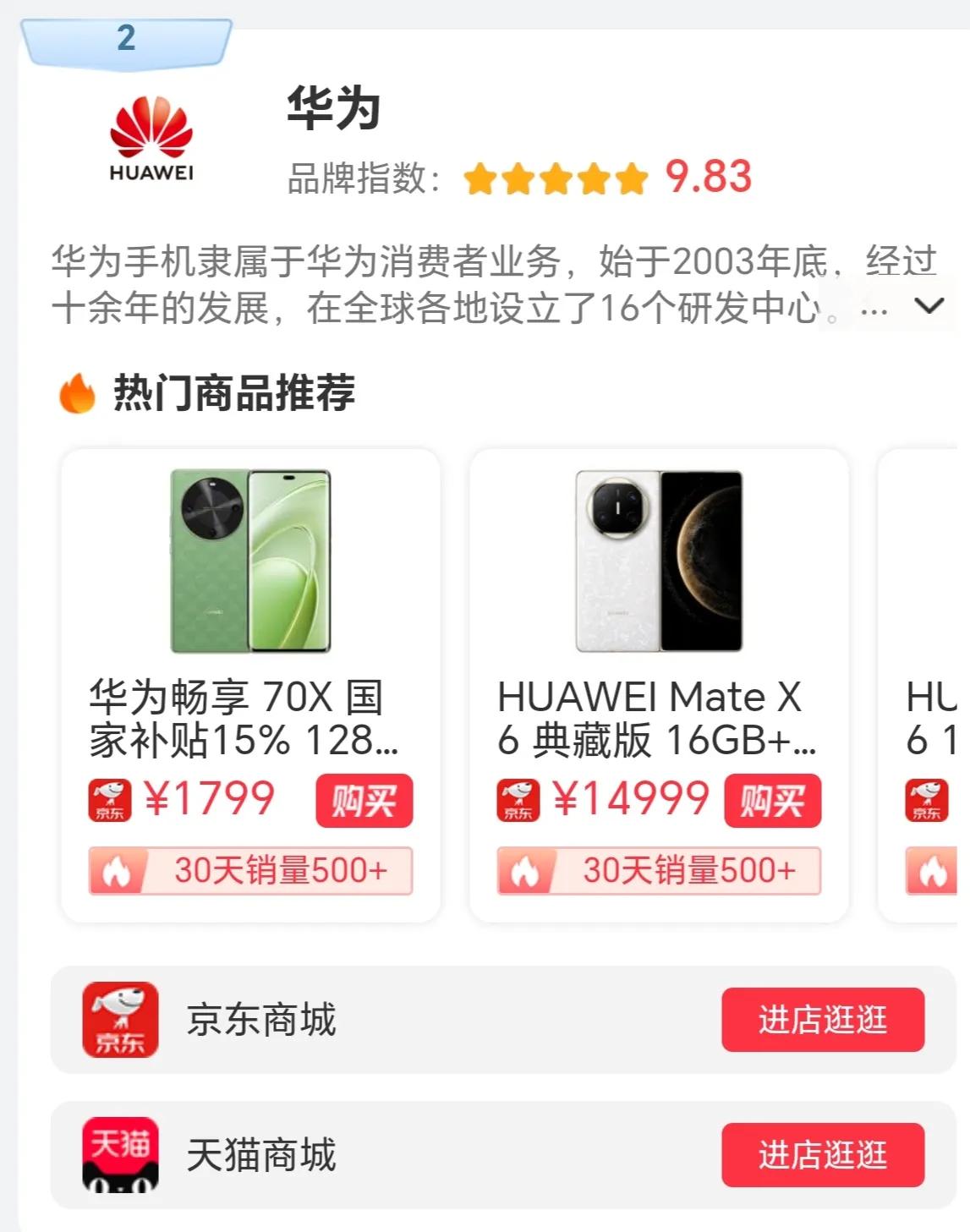Tap 购买 for the ¥1799 phone
970x1232 pixels.
click(364, 800)
